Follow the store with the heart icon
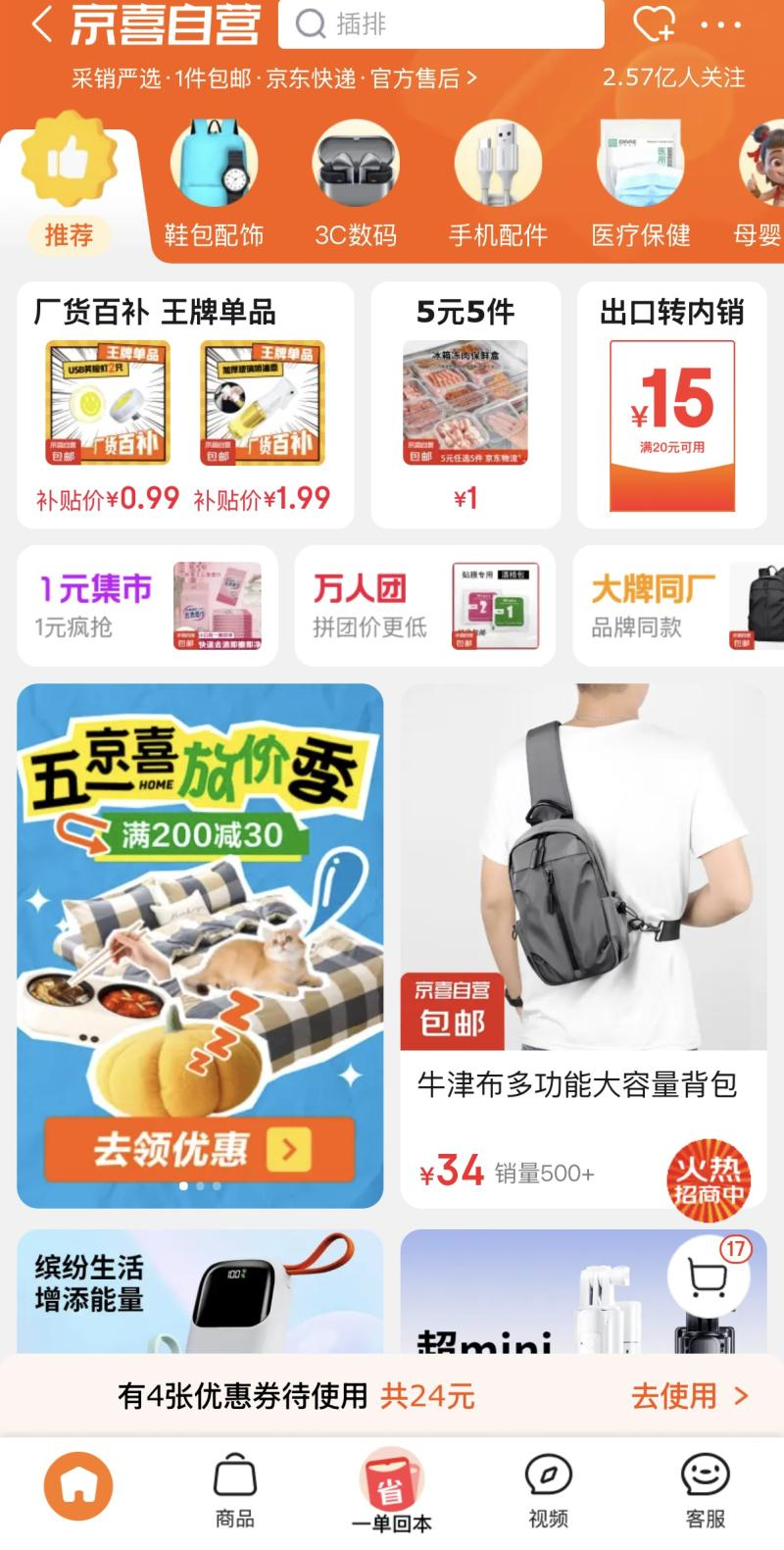 click(x=654, y=25)
